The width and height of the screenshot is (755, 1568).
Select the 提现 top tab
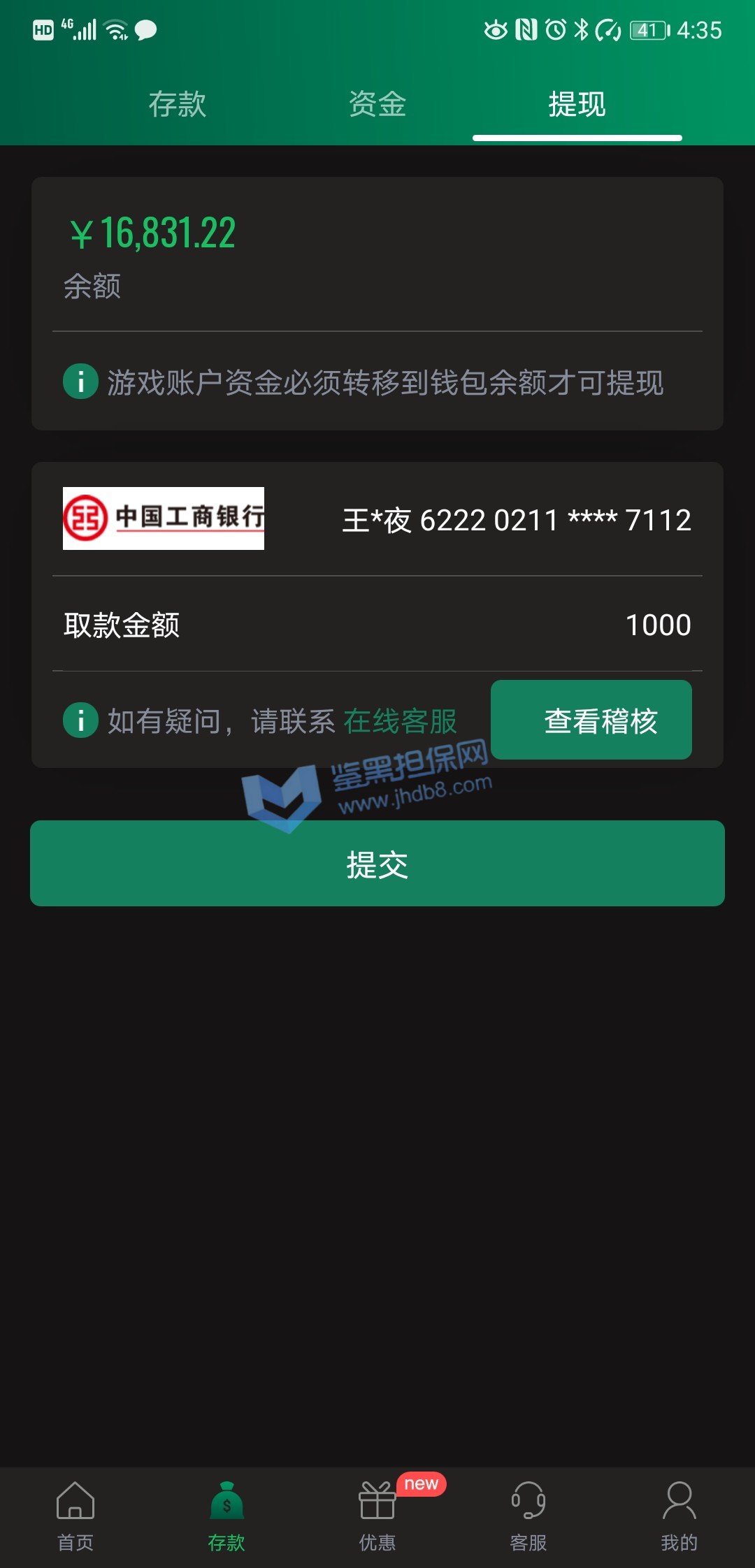[x=577, y=104]
